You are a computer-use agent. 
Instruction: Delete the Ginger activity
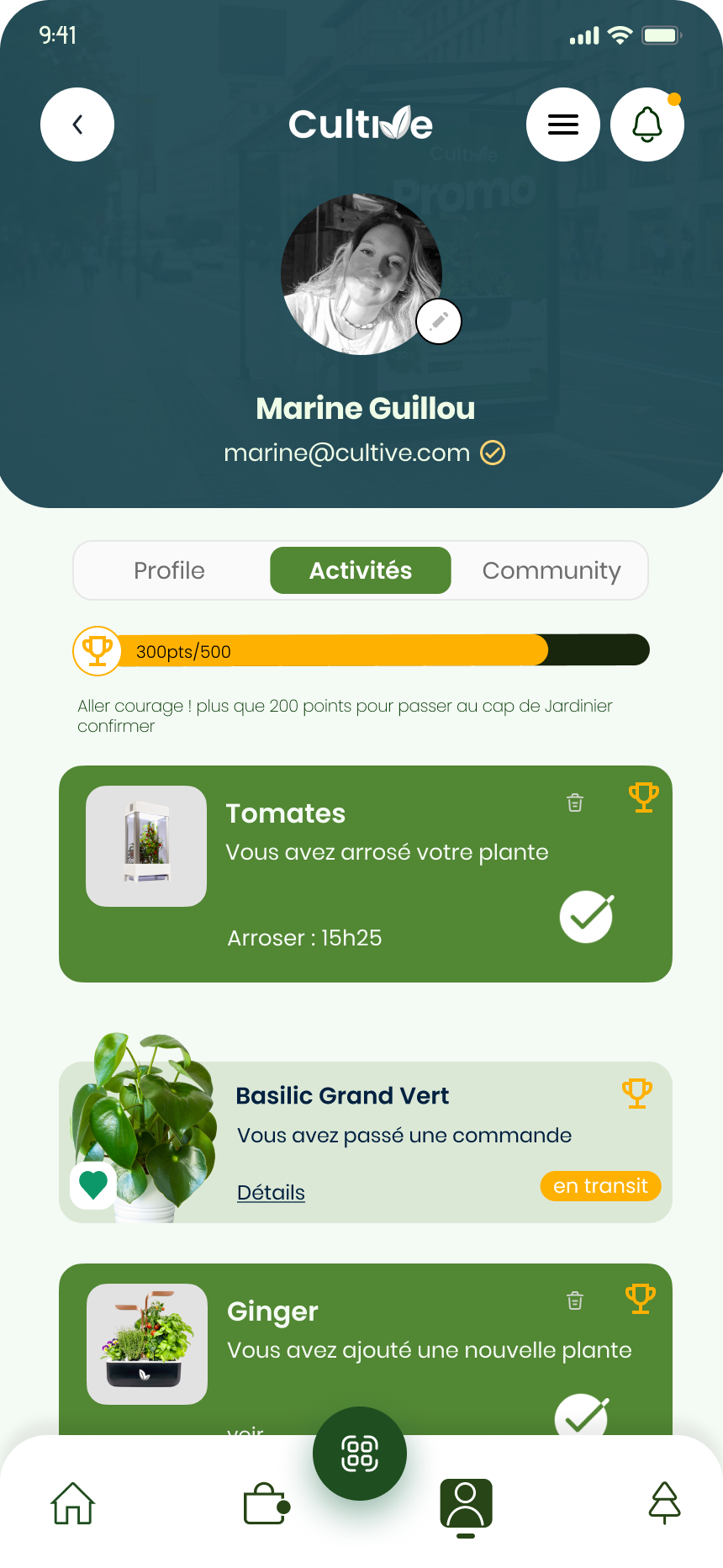pyautogui.click(x=575, y=1300)
